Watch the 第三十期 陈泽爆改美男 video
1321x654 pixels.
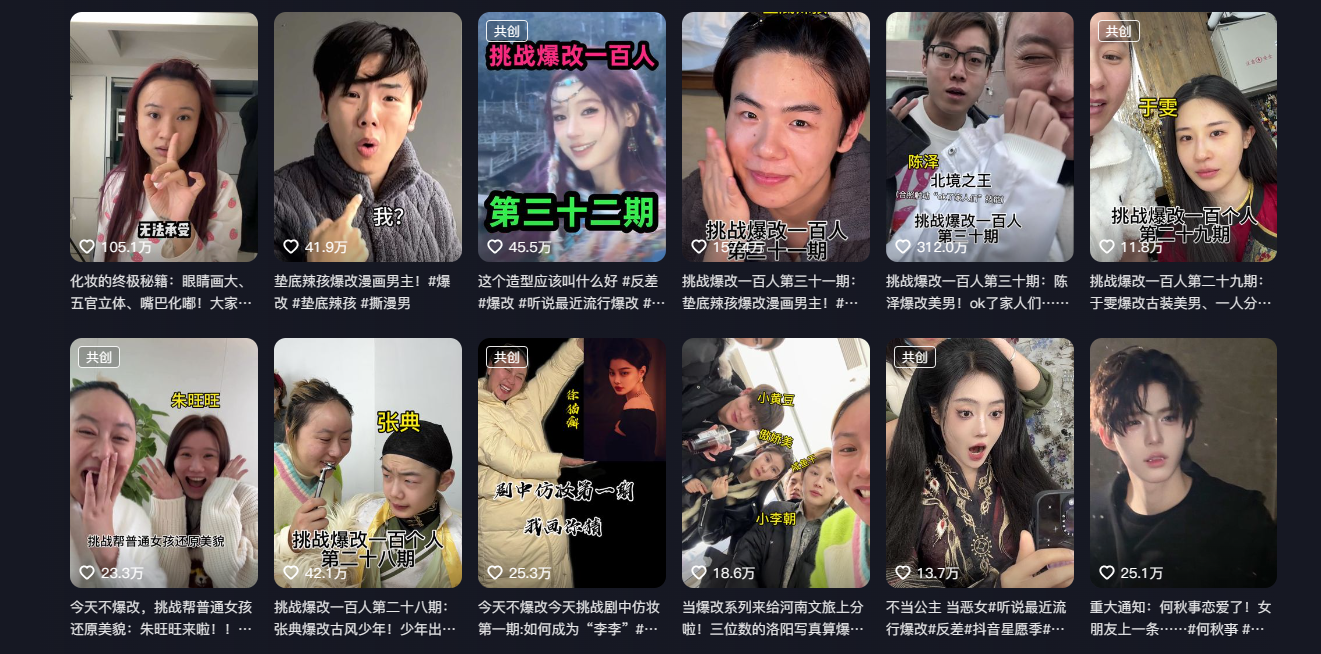point(979,137)
